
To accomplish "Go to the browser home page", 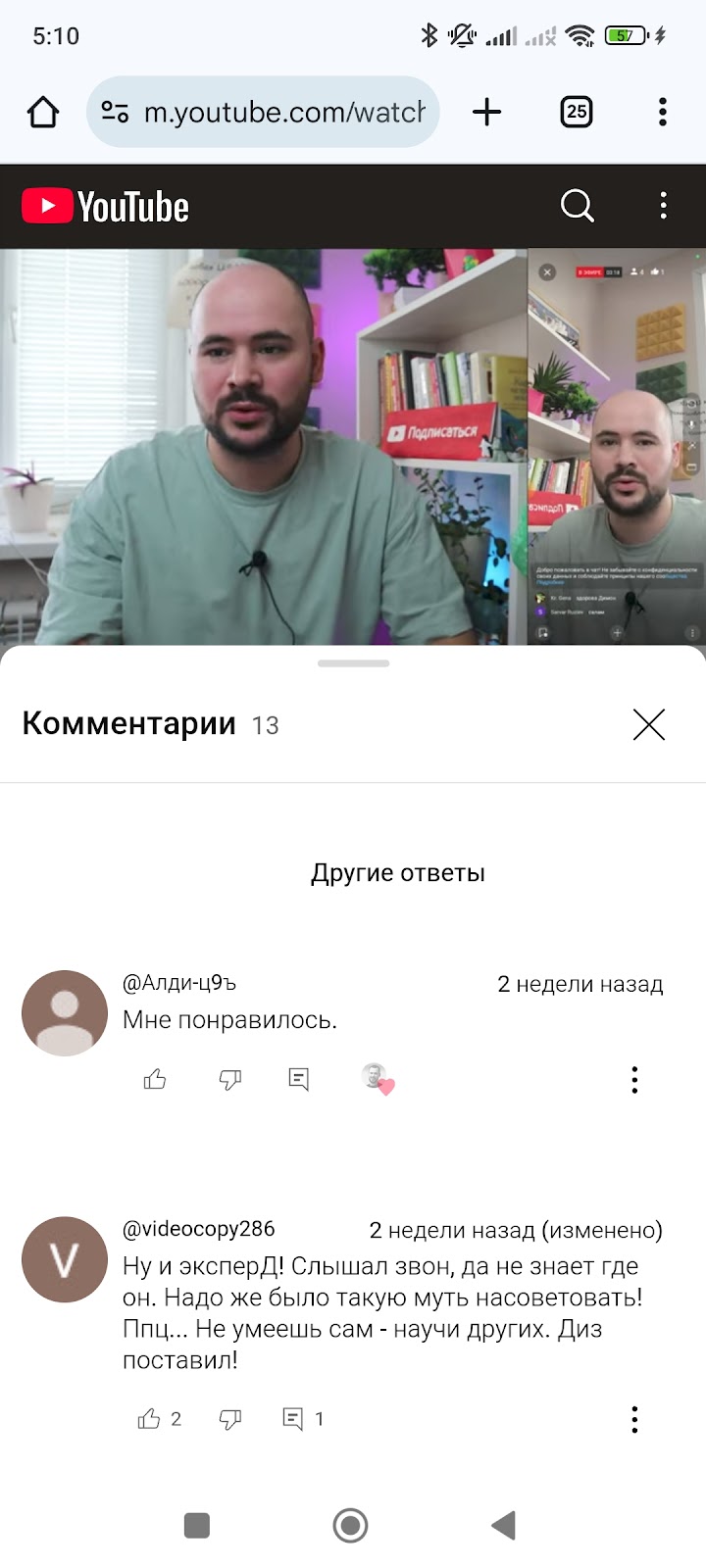I will tap(43, 113).
